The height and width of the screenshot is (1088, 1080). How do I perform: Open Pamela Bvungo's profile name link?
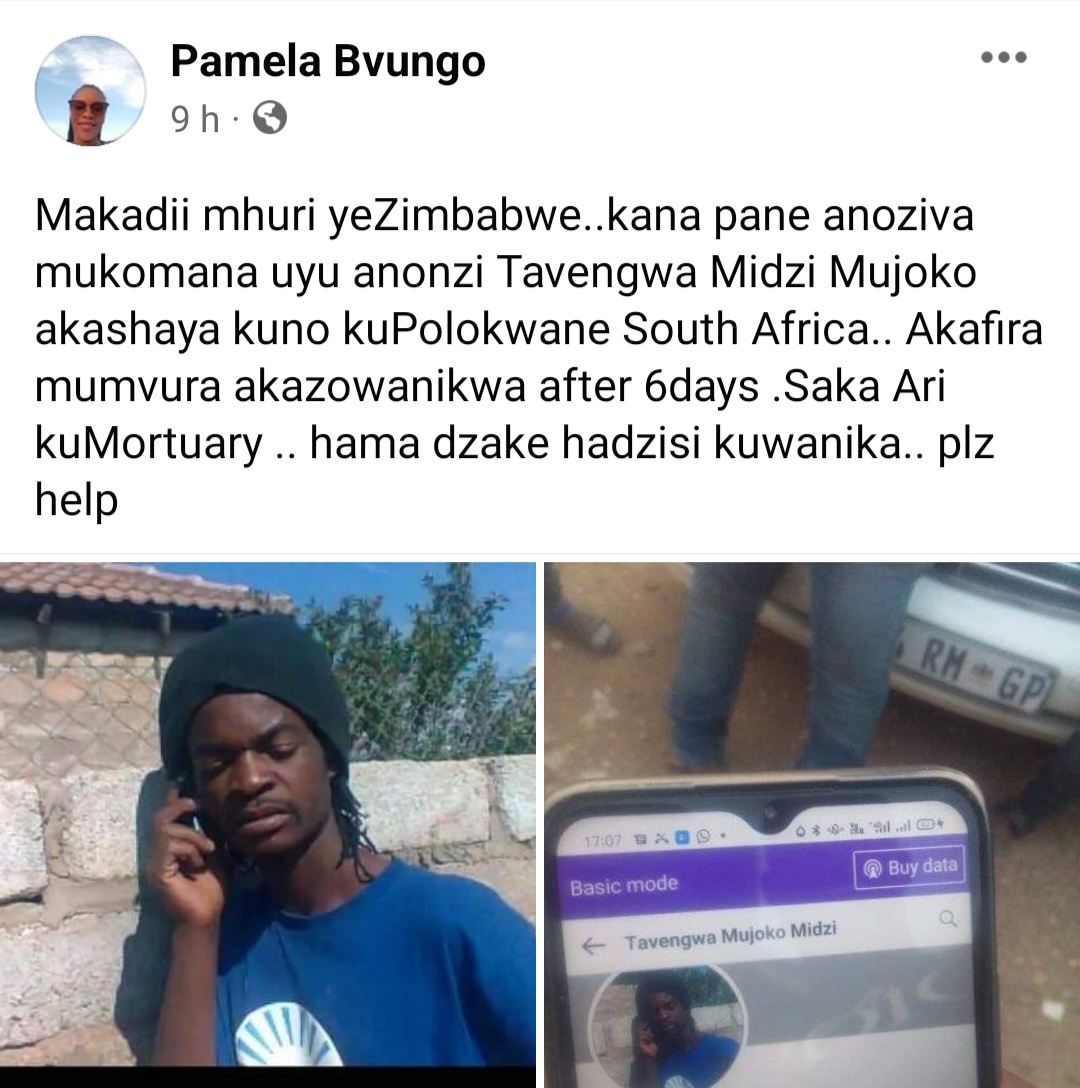(x=327, y=61)
